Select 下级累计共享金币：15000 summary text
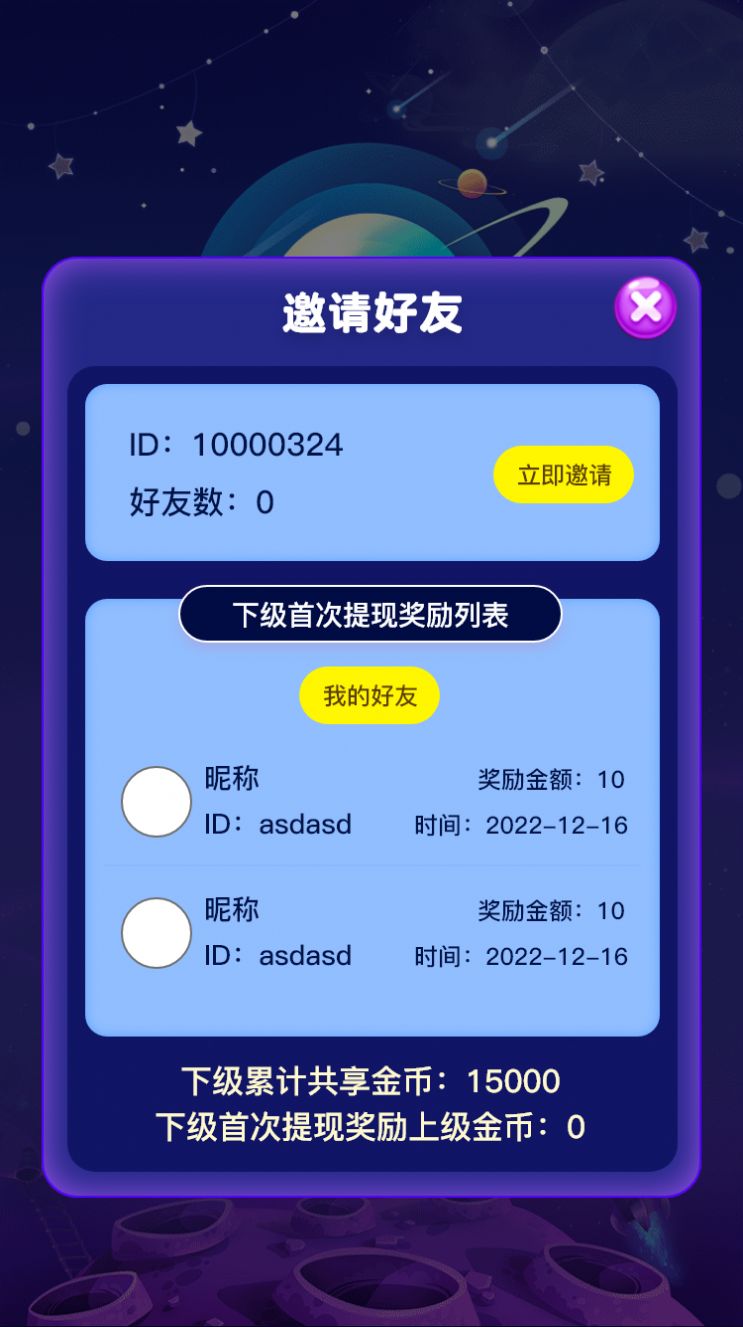 tap(370, 1081)
